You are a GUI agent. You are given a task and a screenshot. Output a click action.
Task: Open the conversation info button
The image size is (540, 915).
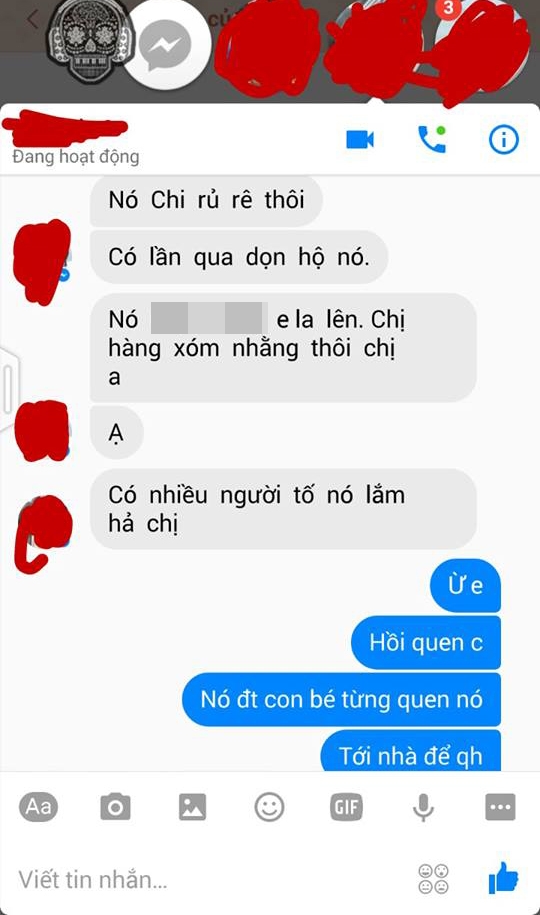[503, 139]
